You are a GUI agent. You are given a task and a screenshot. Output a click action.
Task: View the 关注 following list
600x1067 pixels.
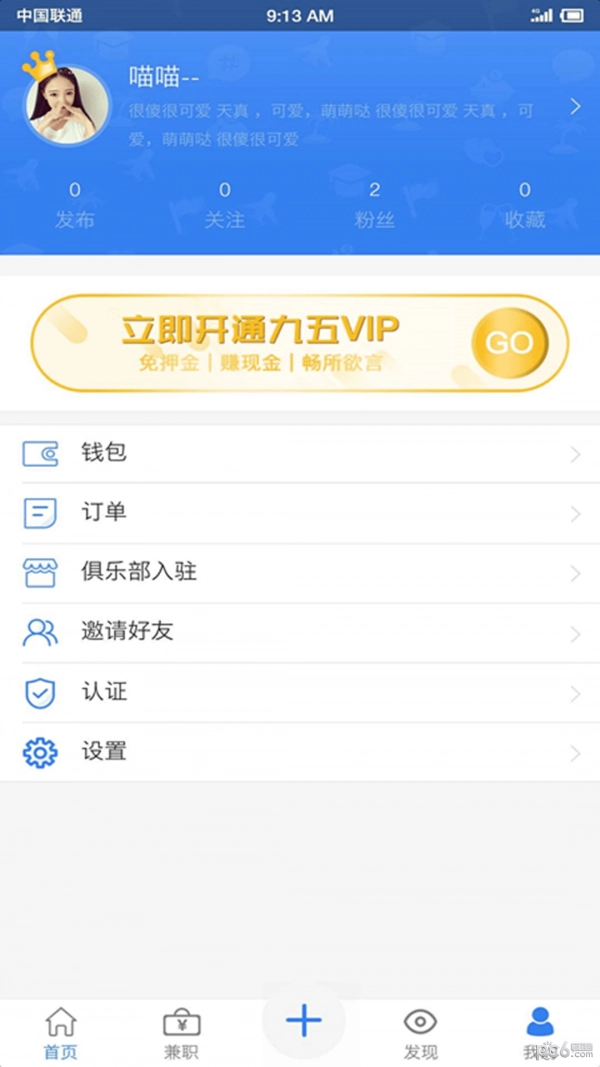(x=225, y=205)
